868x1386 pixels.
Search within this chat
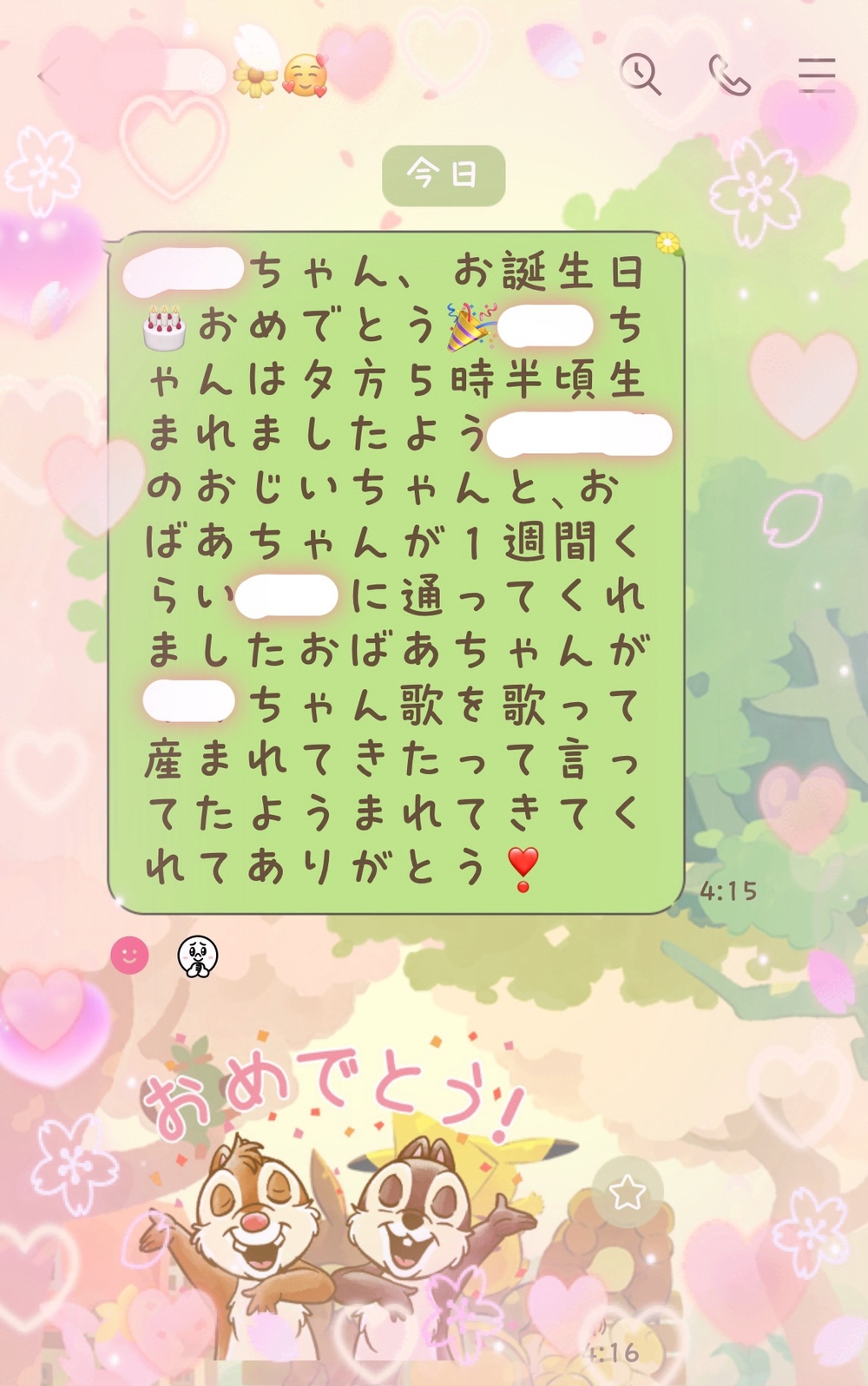(641, 75)
